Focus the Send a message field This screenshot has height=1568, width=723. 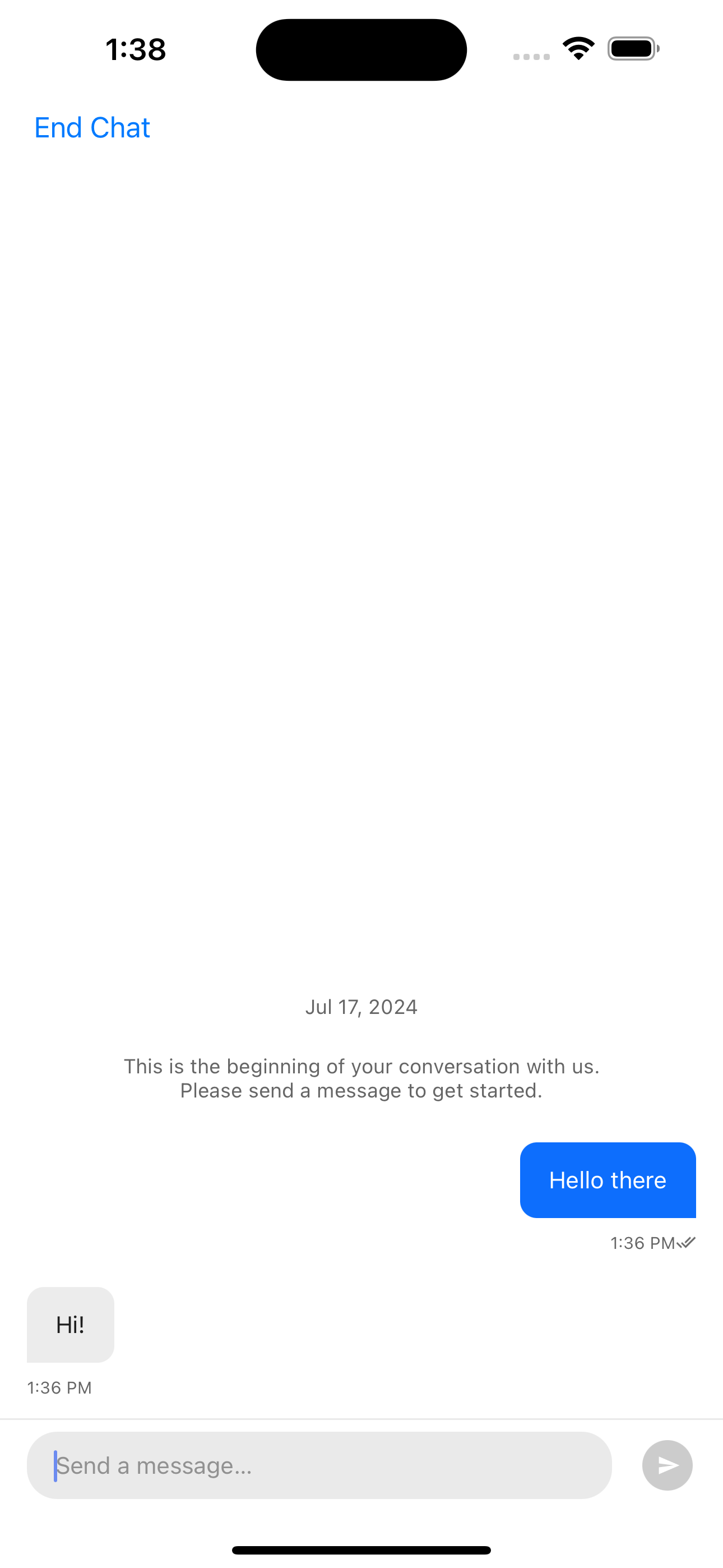pos(319,1465)
